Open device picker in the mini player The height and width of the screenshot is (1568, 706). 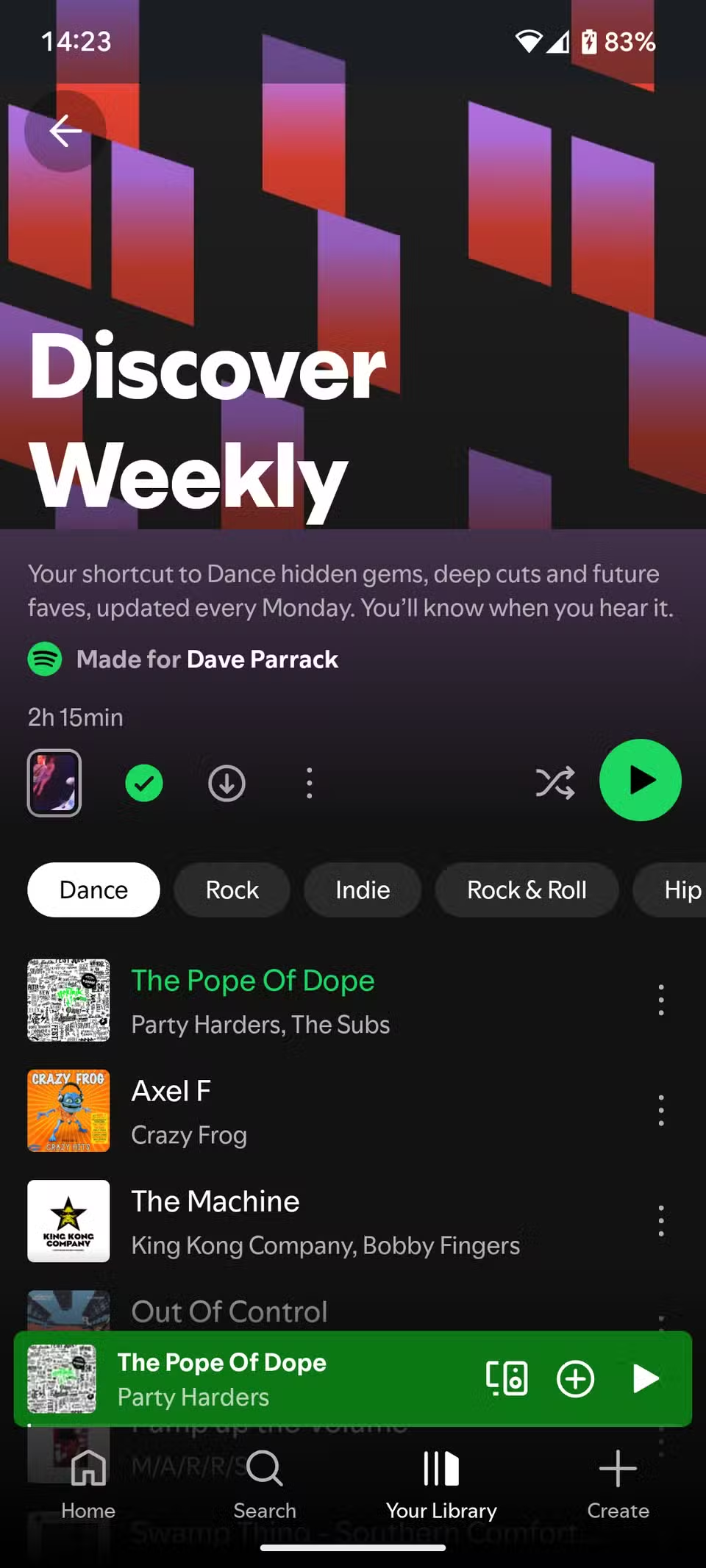pyautogui.click(x=507, y=1378)
